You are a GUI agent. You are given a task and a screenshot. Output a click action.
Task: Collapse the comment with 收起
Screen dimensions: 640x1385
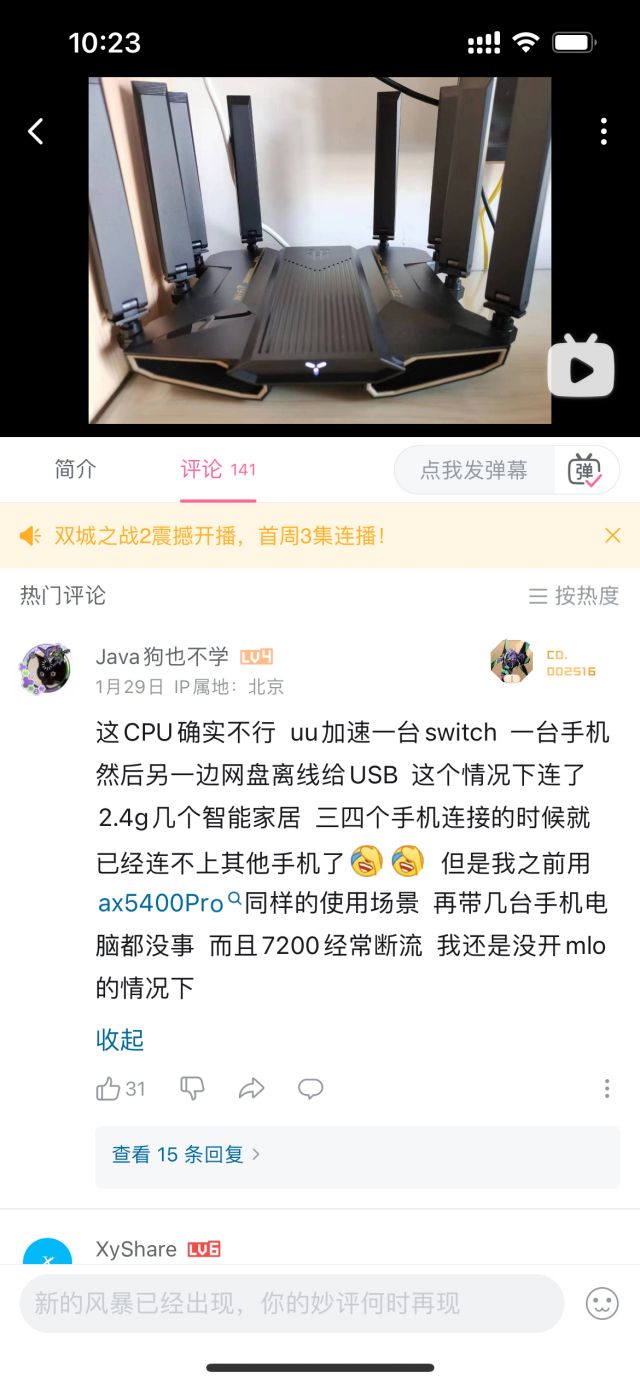tap(120, 1039)
